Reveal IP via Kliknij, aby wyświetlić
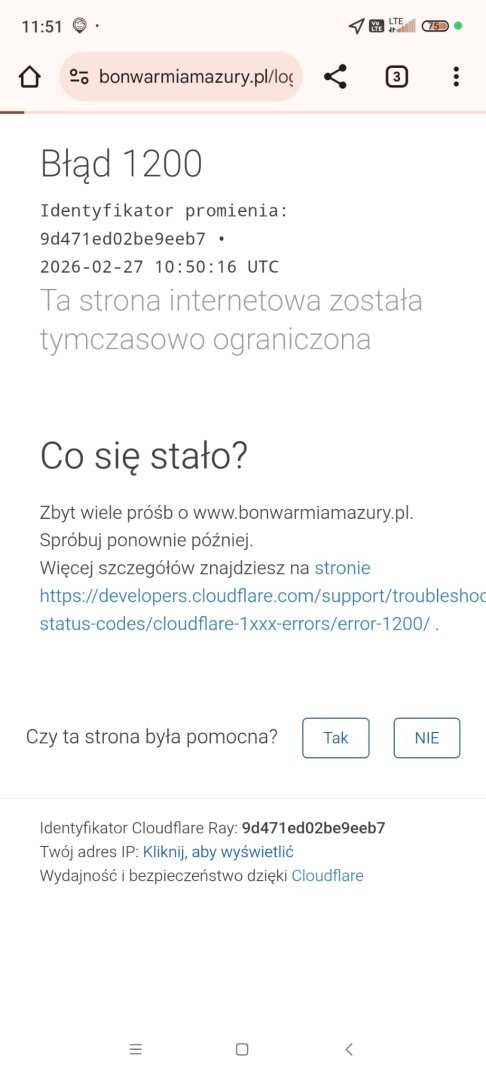 click(218, 852)
